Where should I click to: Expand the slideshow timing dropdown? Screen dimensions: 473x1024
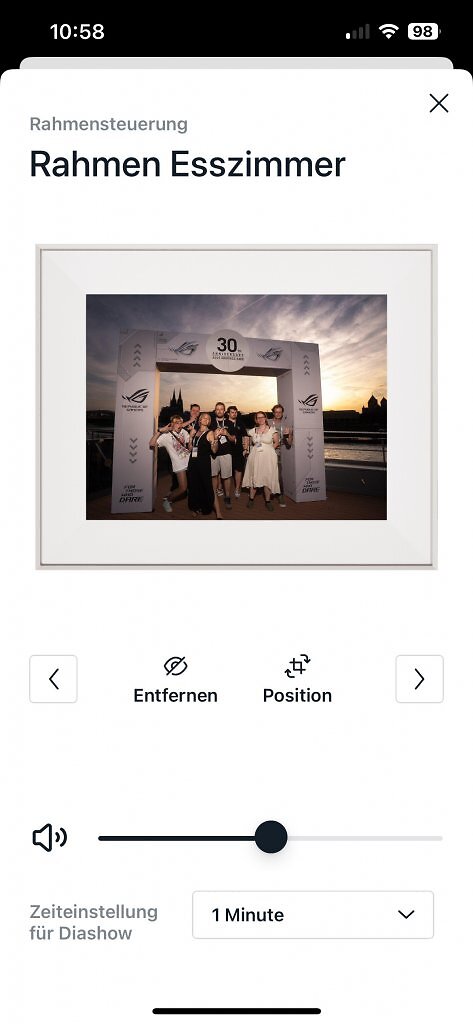point(313,915)
